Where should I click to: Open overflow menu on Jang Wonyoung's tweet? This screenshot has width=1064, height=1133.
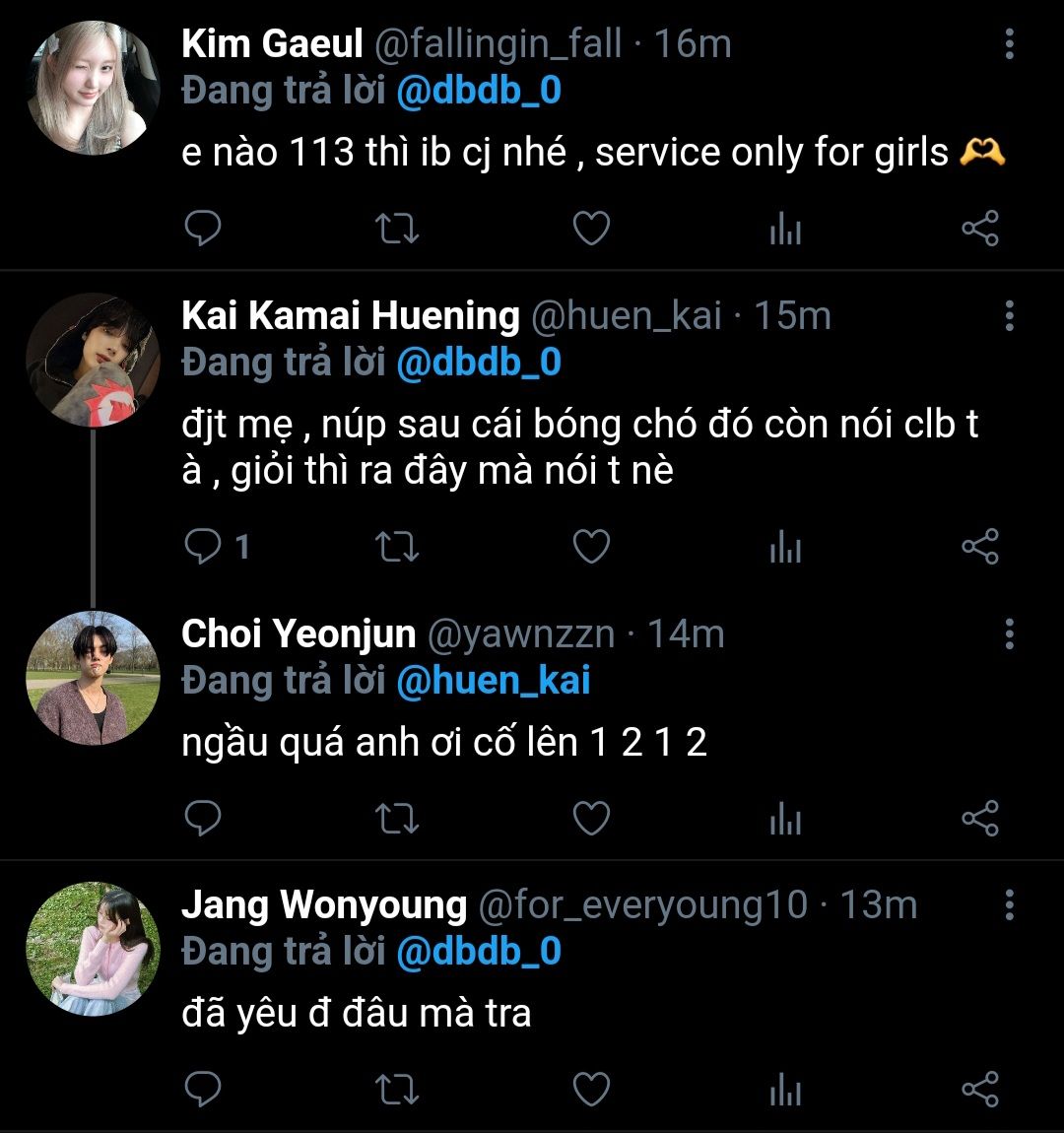click(1009, 904)
